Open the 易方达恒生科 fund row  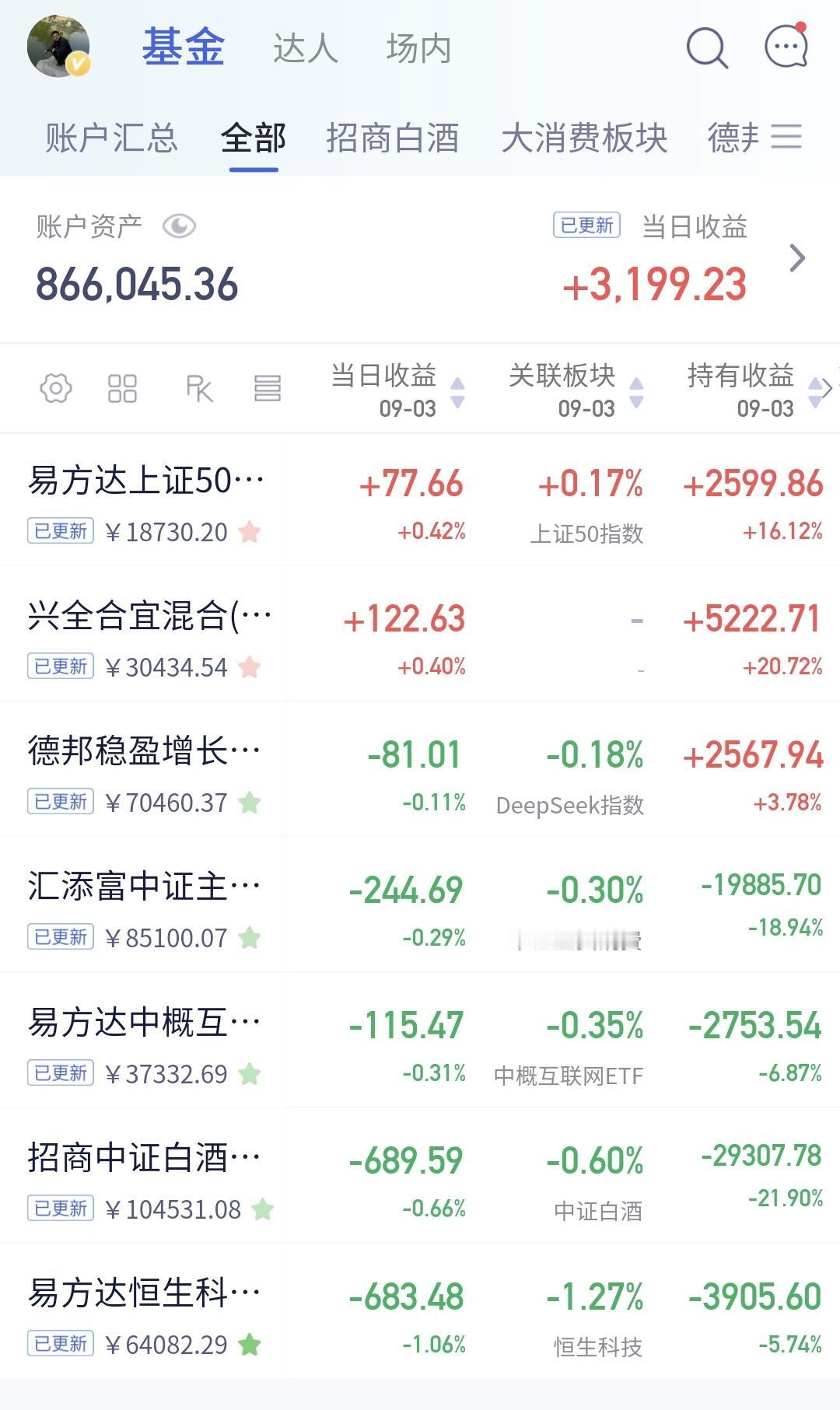coord(420,1311)
